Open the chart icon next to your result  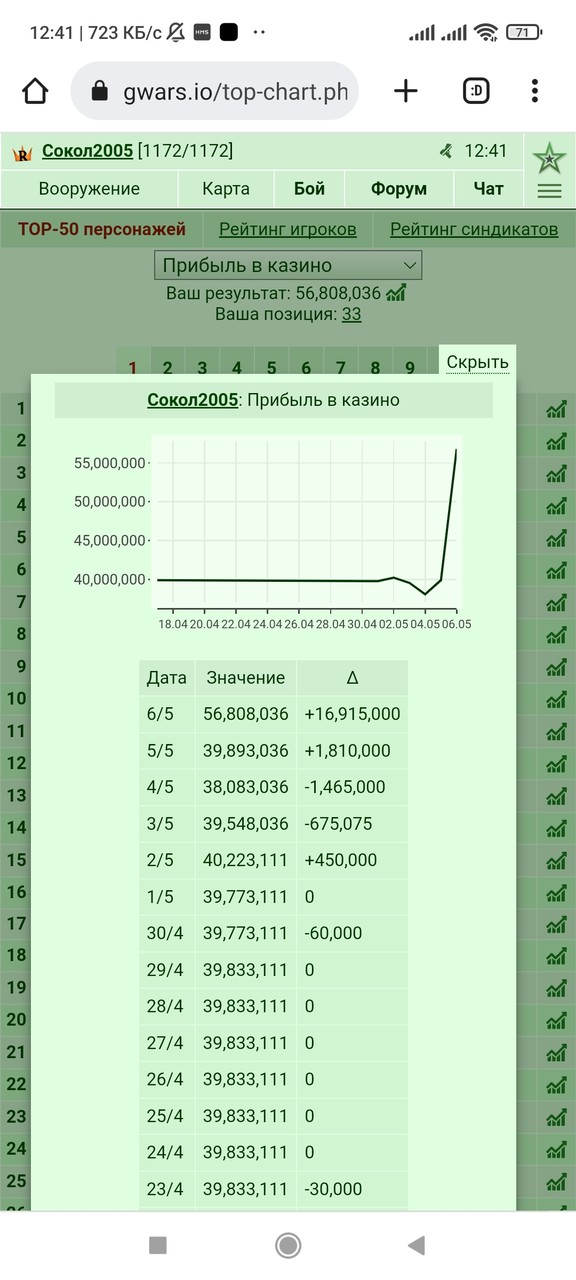click(396, 293)
